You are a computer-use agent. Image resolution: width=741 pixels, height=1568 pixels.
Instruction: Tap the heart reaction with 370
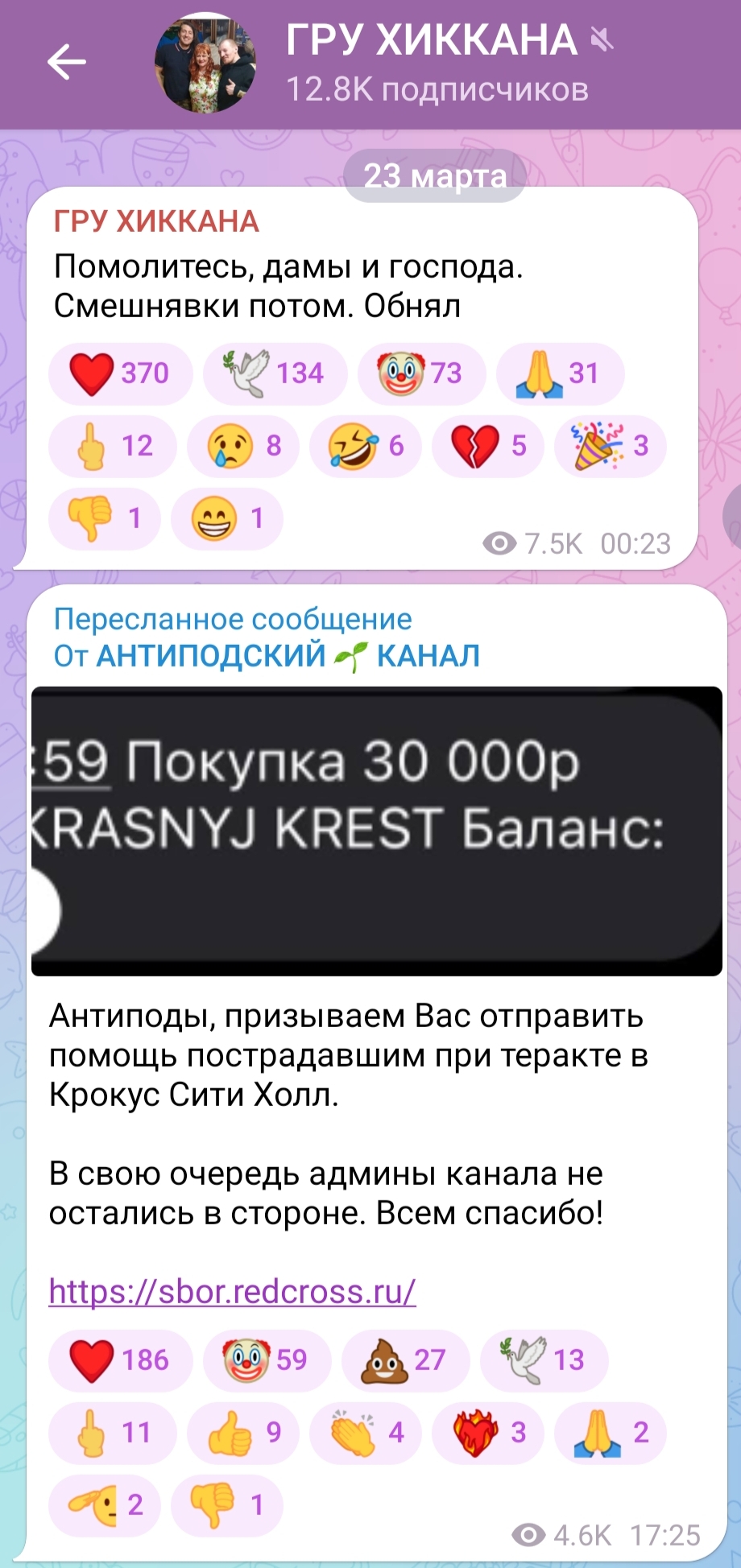click(x=121, y=373)
